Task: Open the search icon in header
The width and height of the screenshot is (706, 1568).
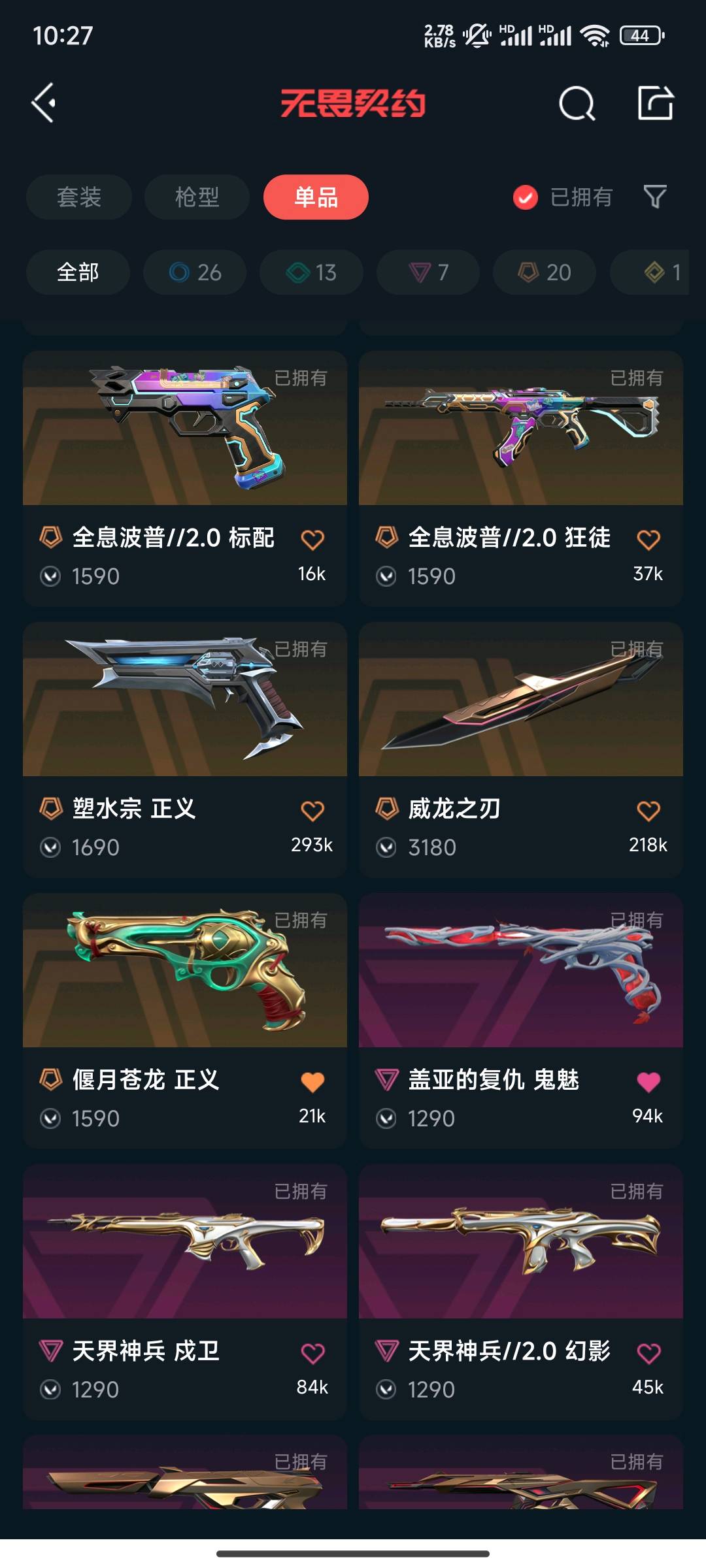Action: click(577, 103)
